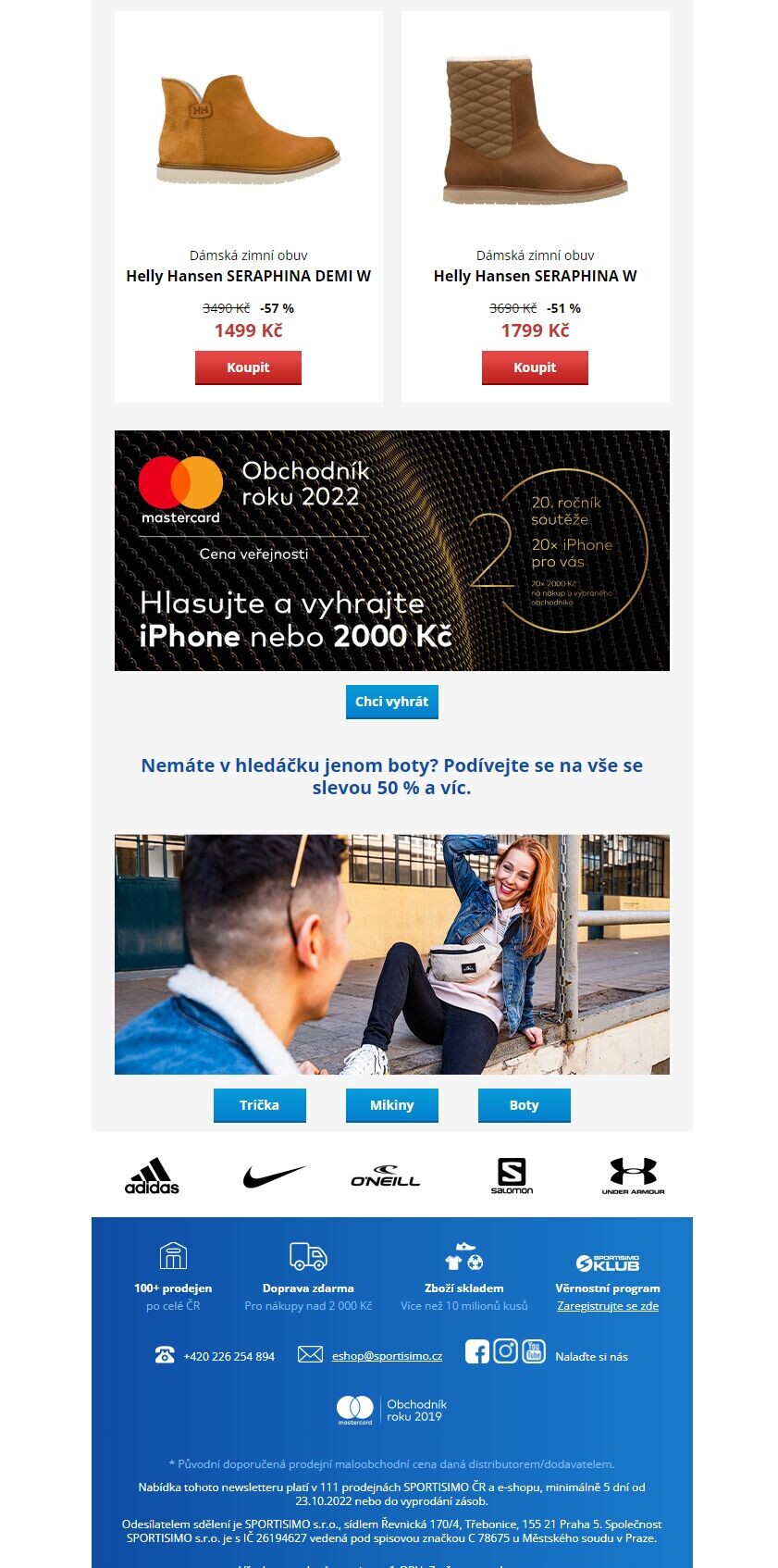The image size is (778, 1568).
Task: Tap Koupit under Helly Hansen SERAPHINA W
Action: [x=535, y=367]
